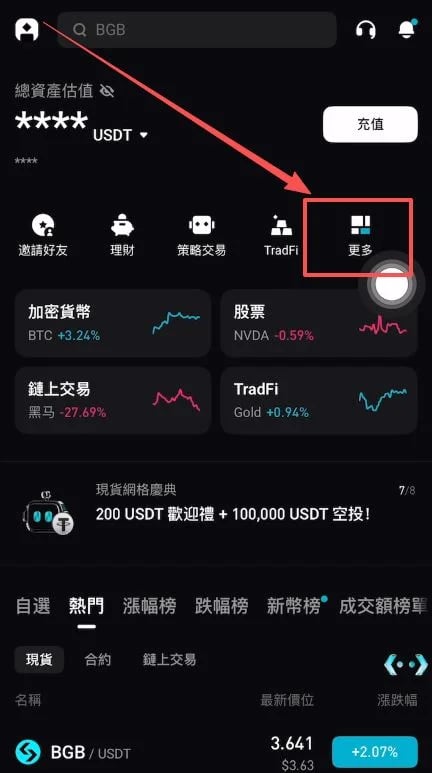Expand the USDT currency dropdown

121,135
